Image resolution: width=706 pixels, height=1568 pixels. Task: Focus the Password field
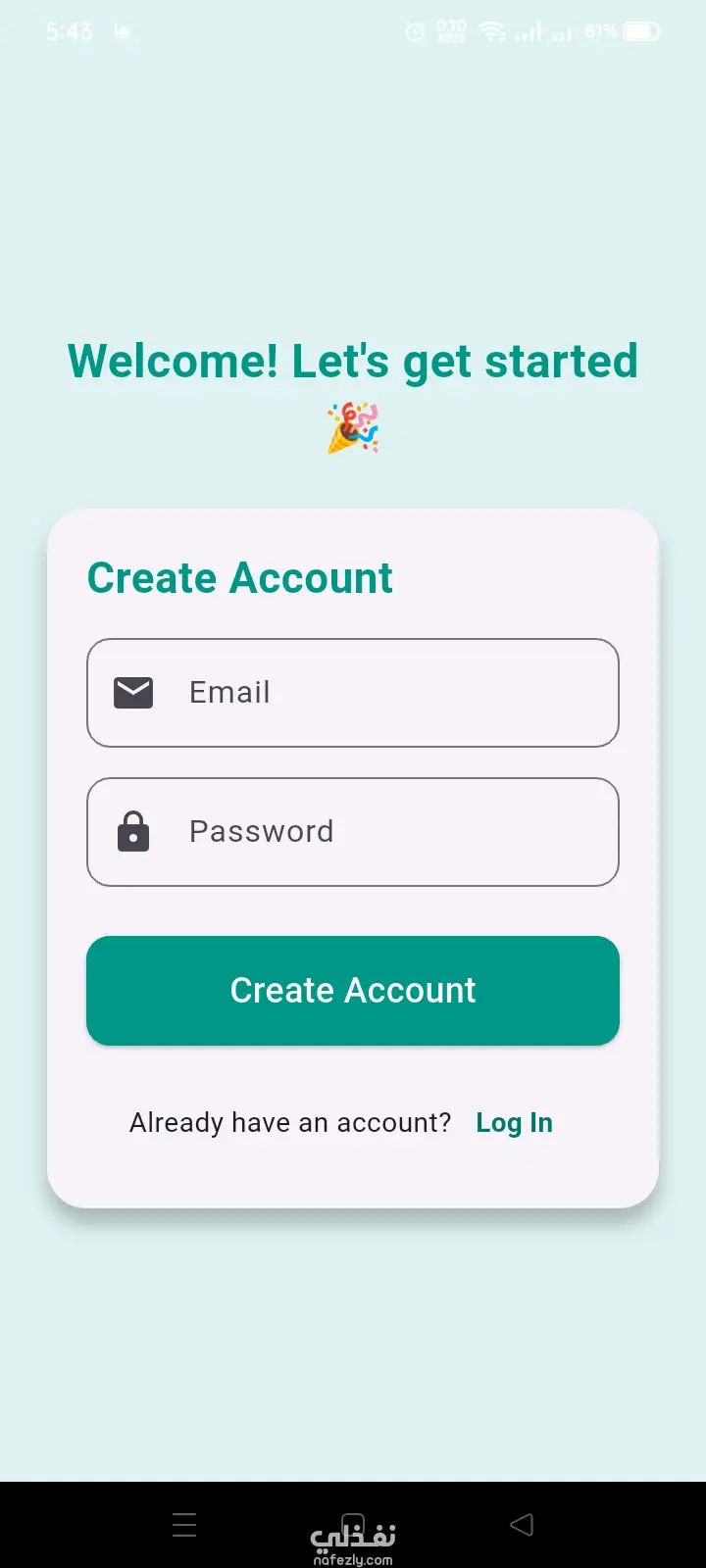click(x=353, y=832)
